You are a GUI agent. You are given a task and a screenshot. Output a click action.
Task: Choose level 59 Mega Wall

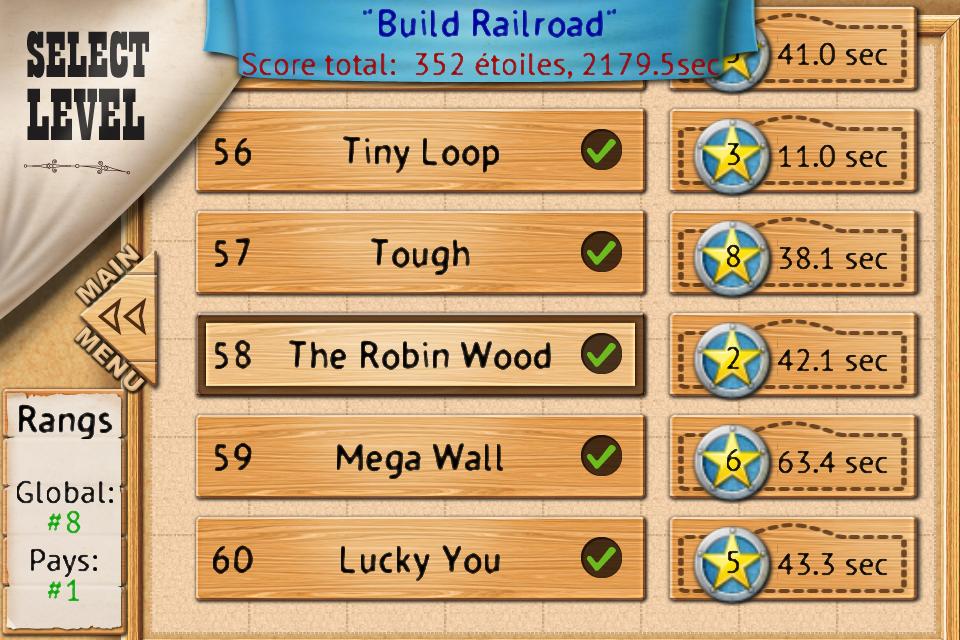[420, 458]
